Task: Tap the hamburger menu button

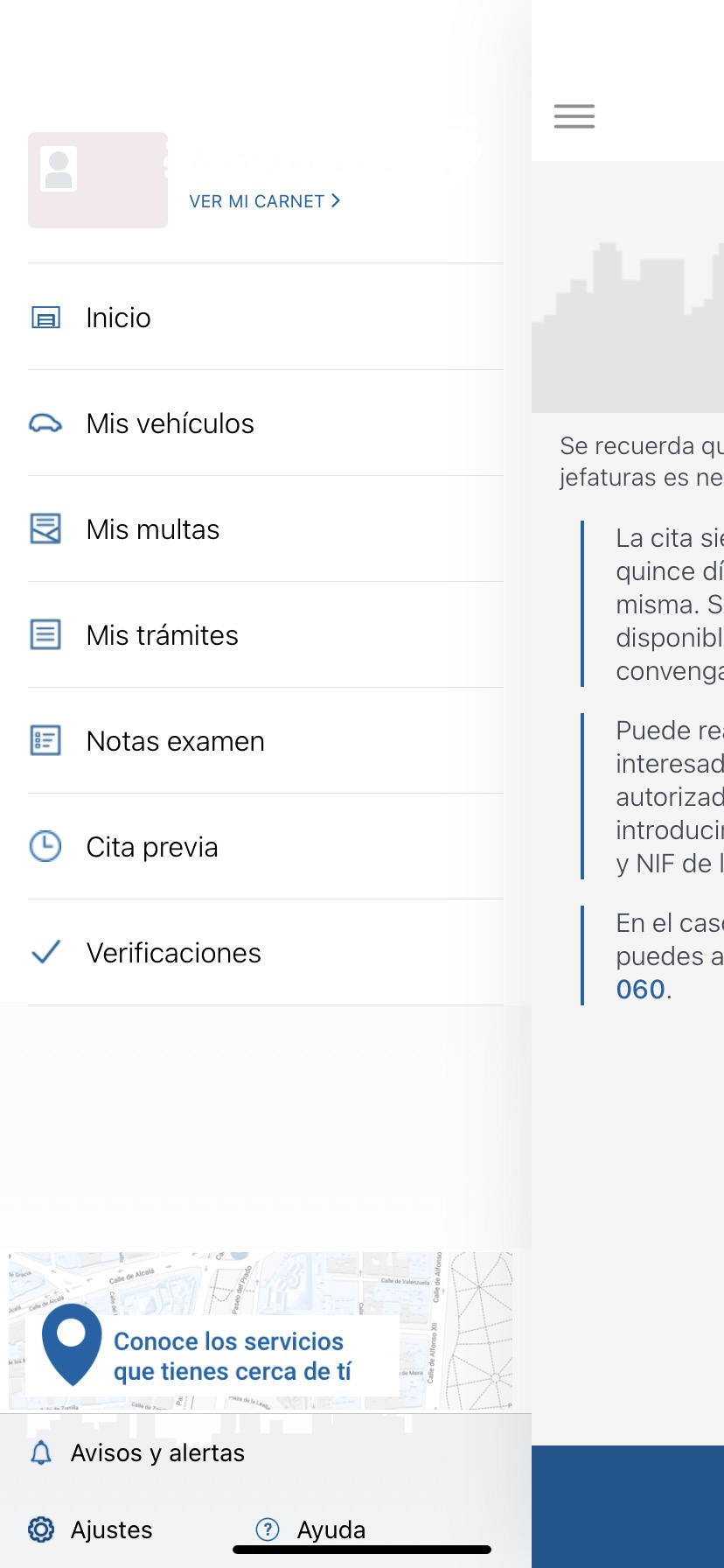Action: 574,115
